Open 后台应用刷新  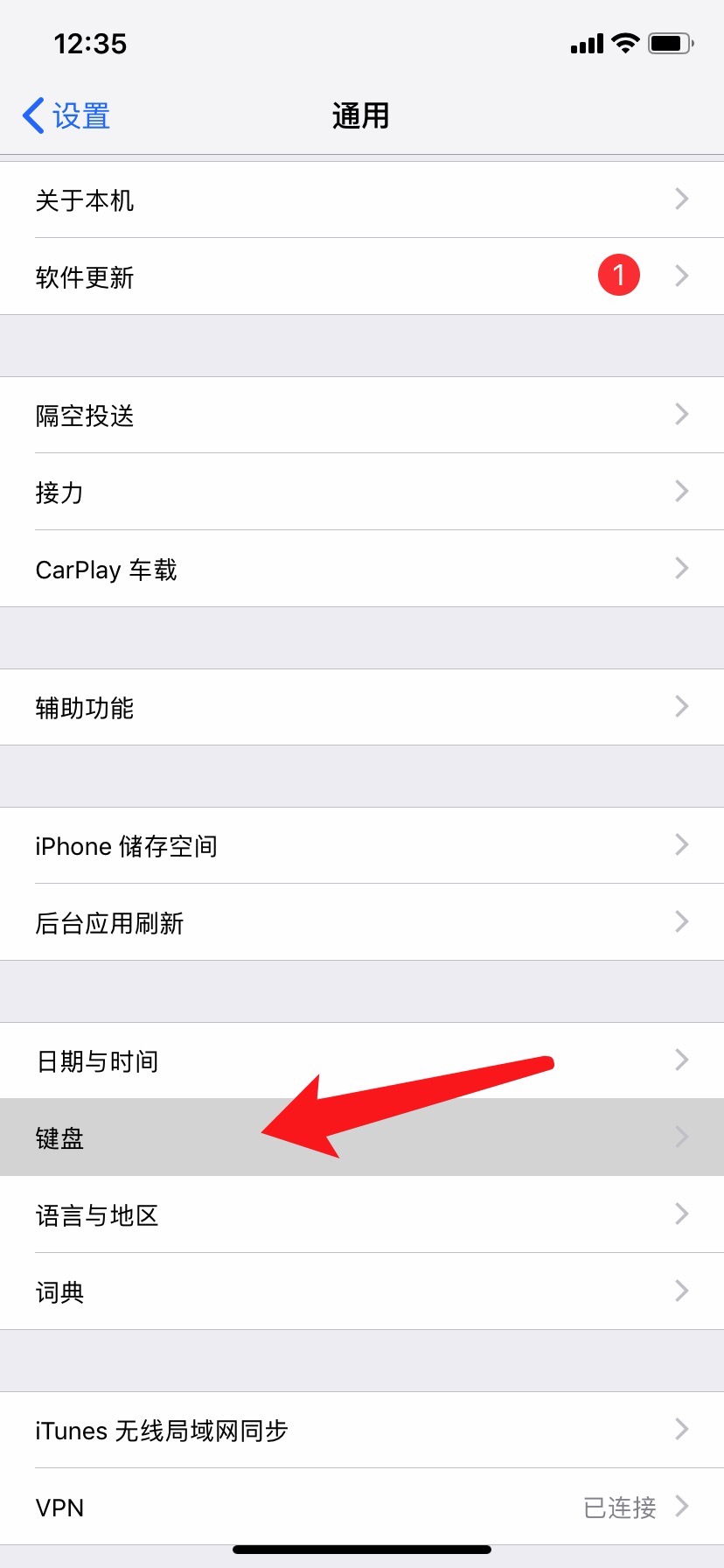pos(362,923)
